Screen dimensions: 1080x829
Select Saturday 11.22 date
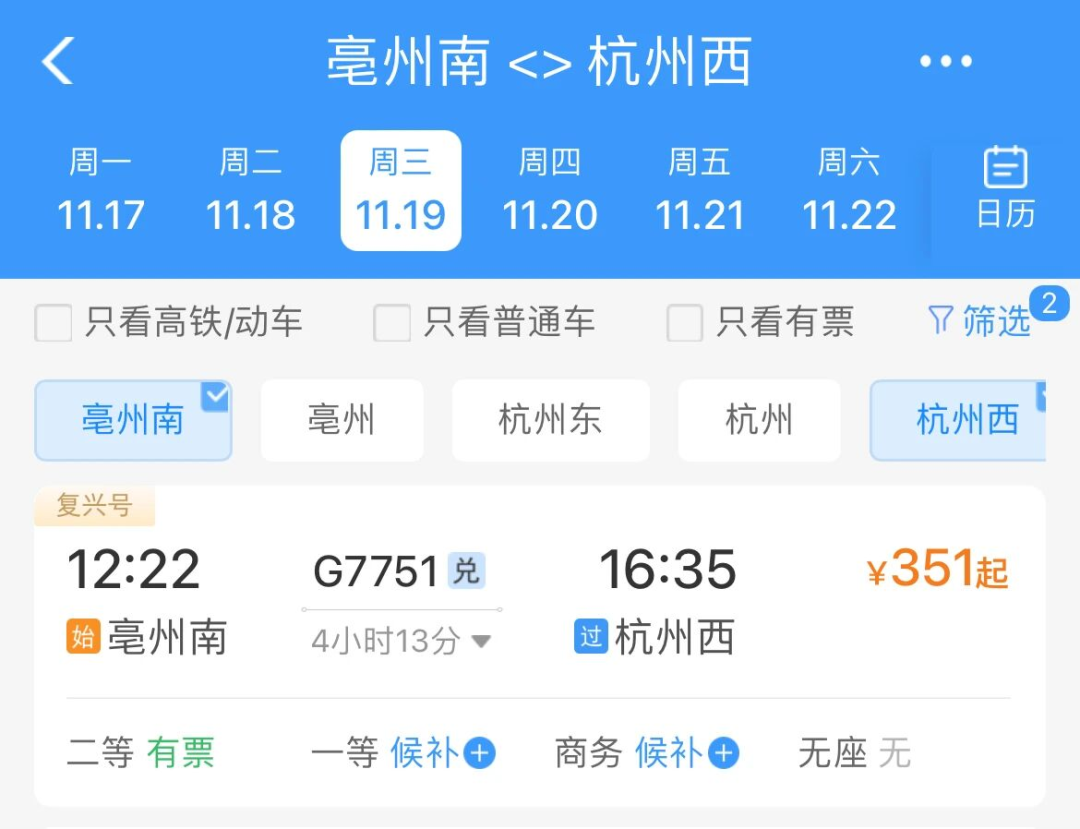coord(849,190)
